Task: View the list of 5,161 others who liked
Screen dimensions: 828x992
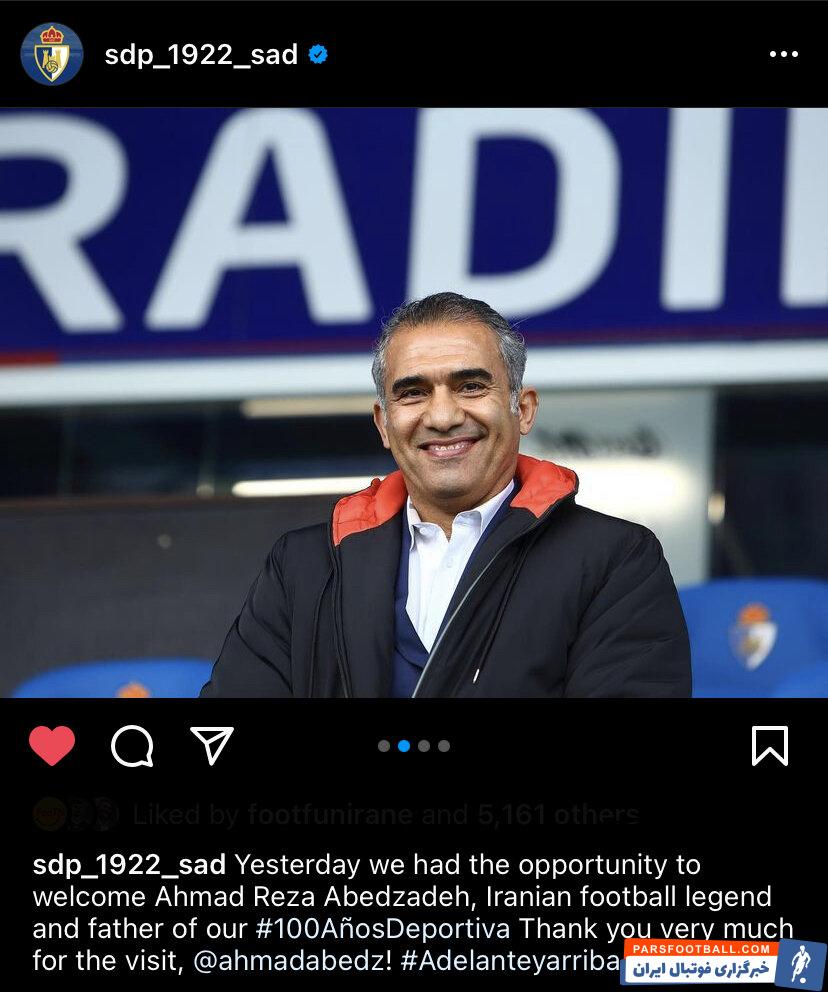Action: [557, 815]
